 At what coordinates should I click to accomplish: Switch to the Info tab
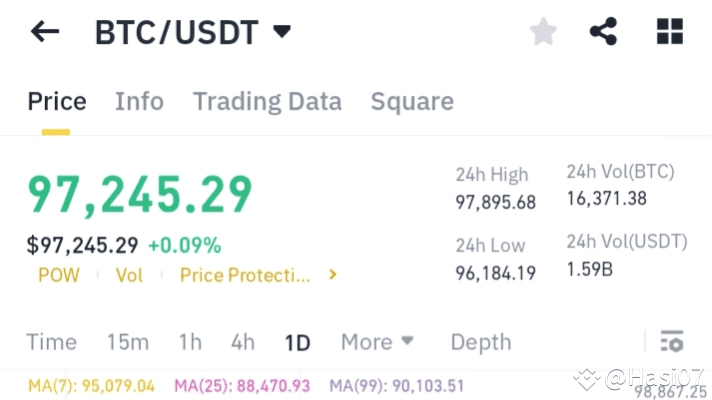click(x=139, y=101)
